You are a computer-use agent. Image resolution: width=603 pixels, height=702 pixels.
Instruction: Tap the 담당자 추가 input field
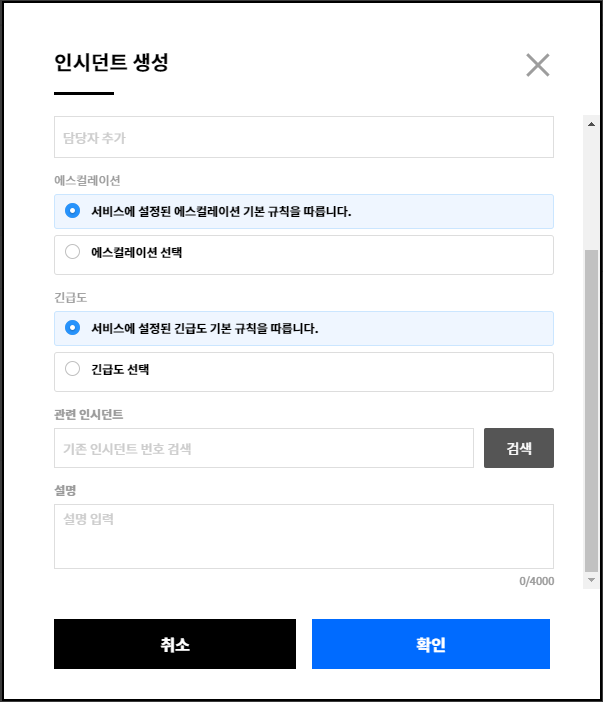click(303, 137)
